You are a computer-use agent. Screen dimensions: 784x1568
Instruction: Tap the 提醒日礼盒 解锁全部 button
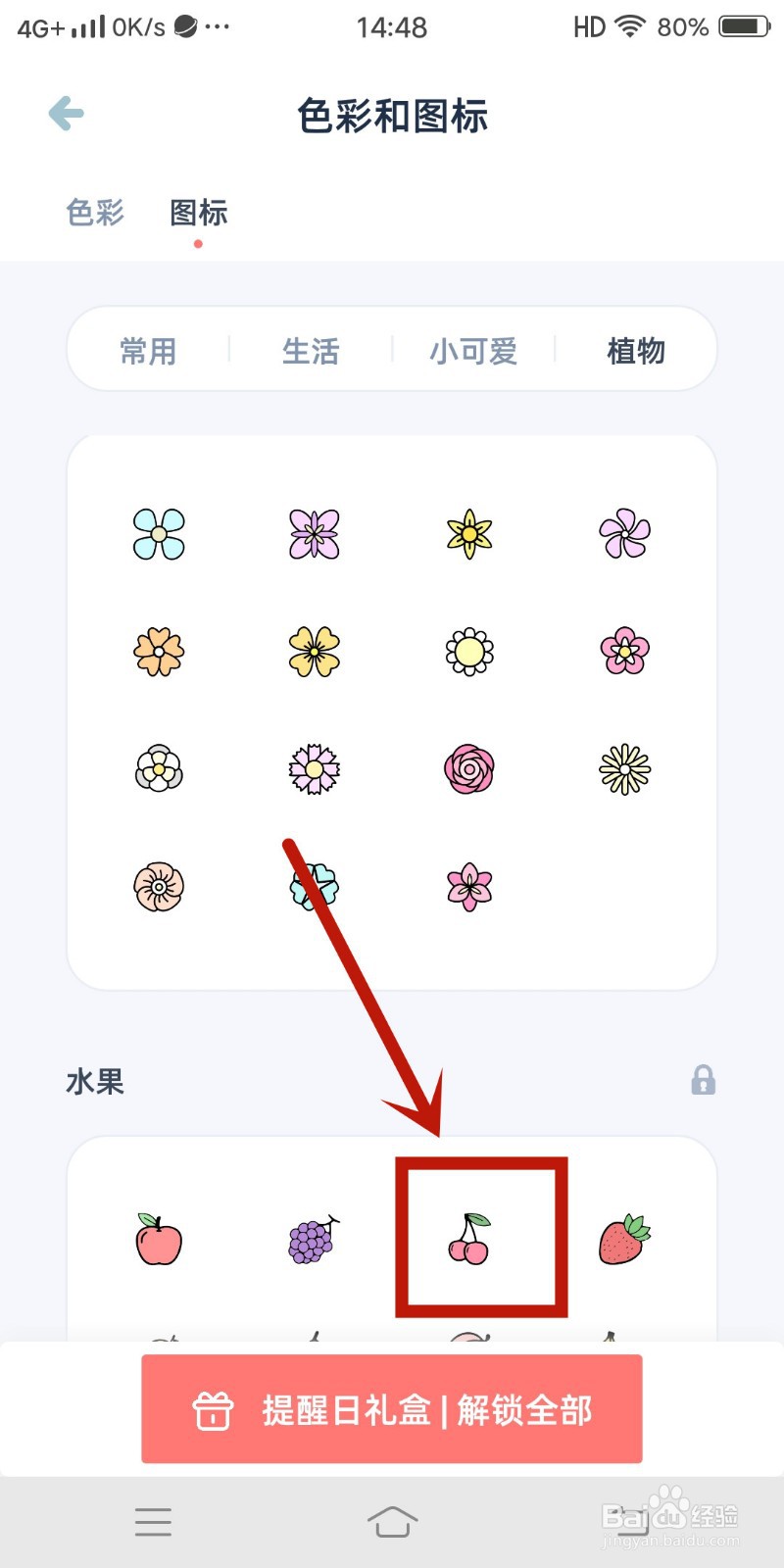[x=392, y=1411]
